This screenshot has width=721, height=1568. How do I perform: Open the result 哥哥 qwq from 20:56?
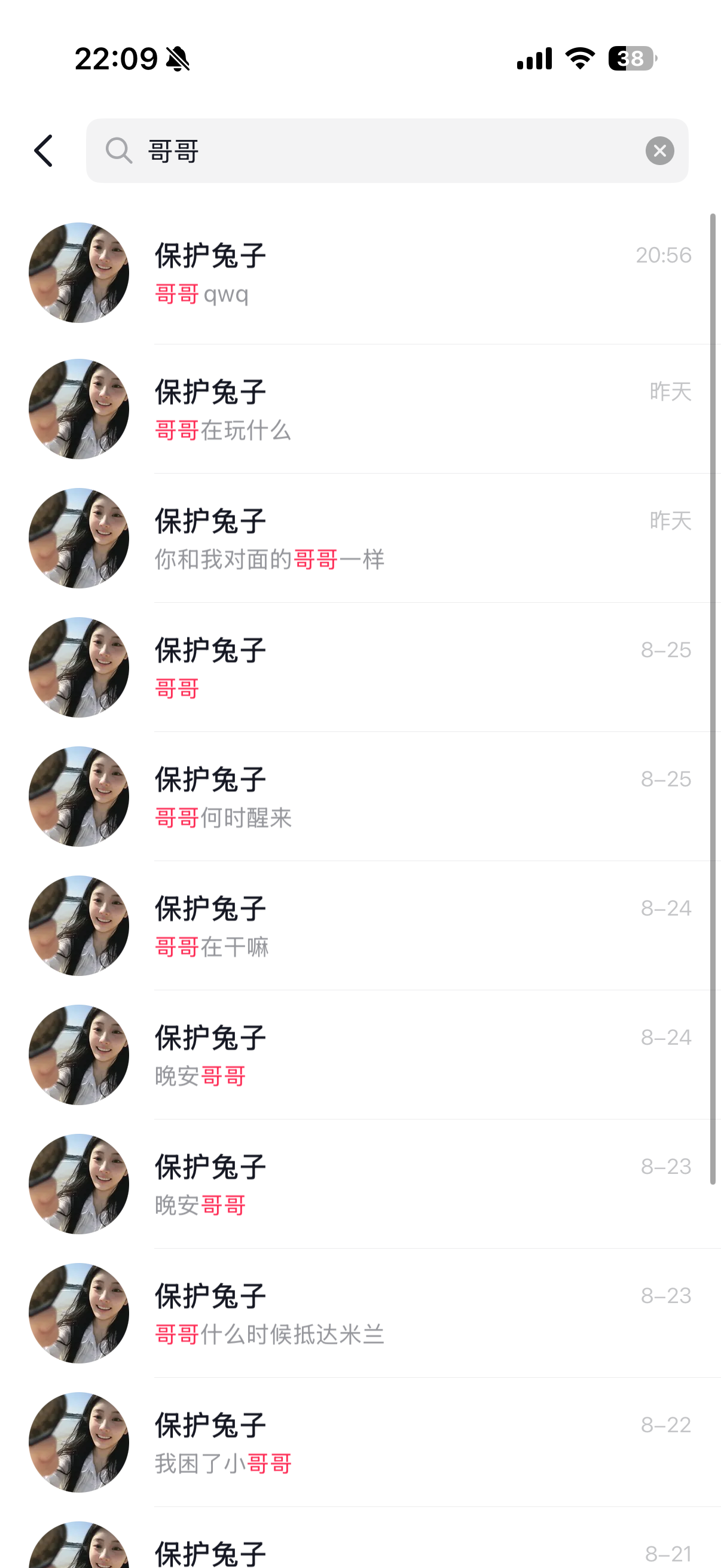coord(360,273)
